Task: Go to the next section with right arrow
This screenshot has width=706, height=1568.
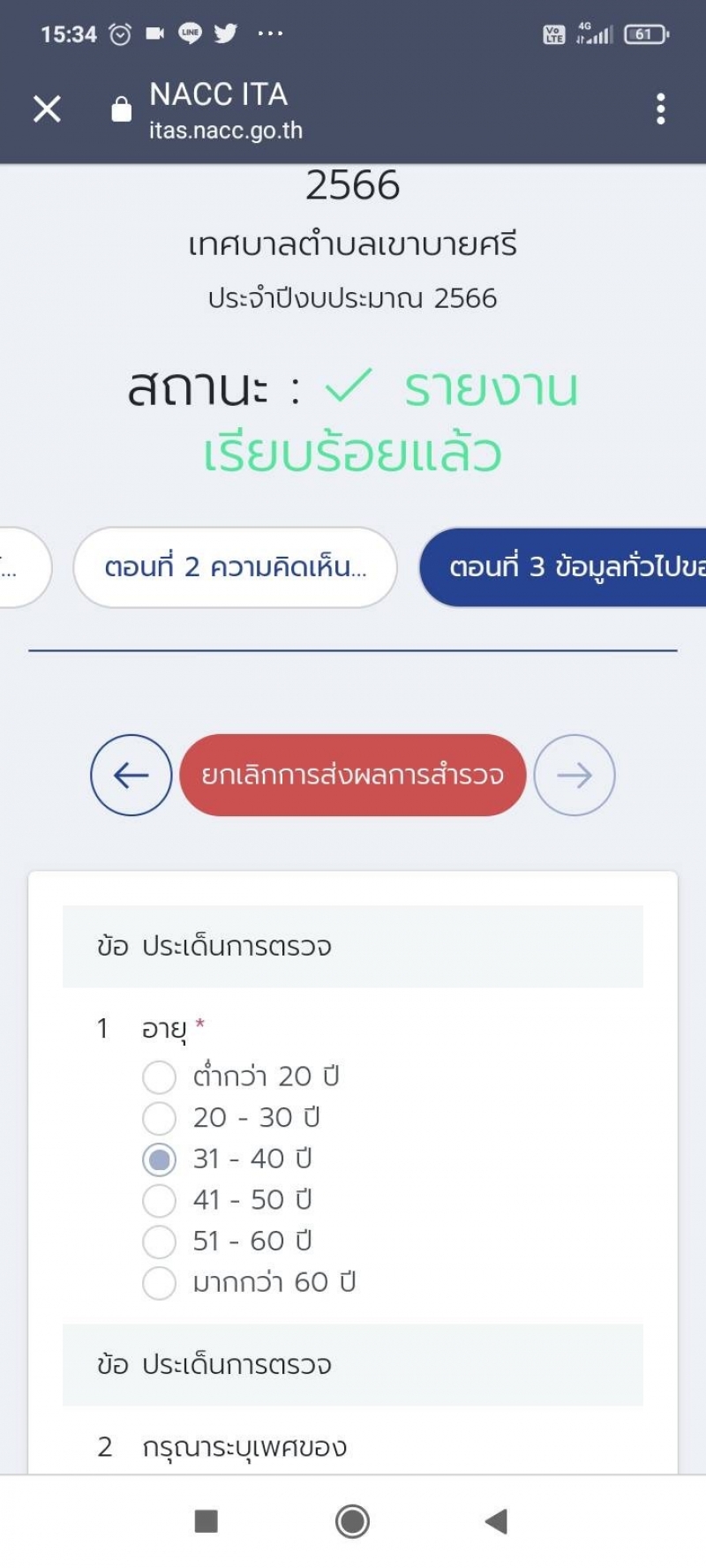Action: pyautogui.click(x=575, y=775)
